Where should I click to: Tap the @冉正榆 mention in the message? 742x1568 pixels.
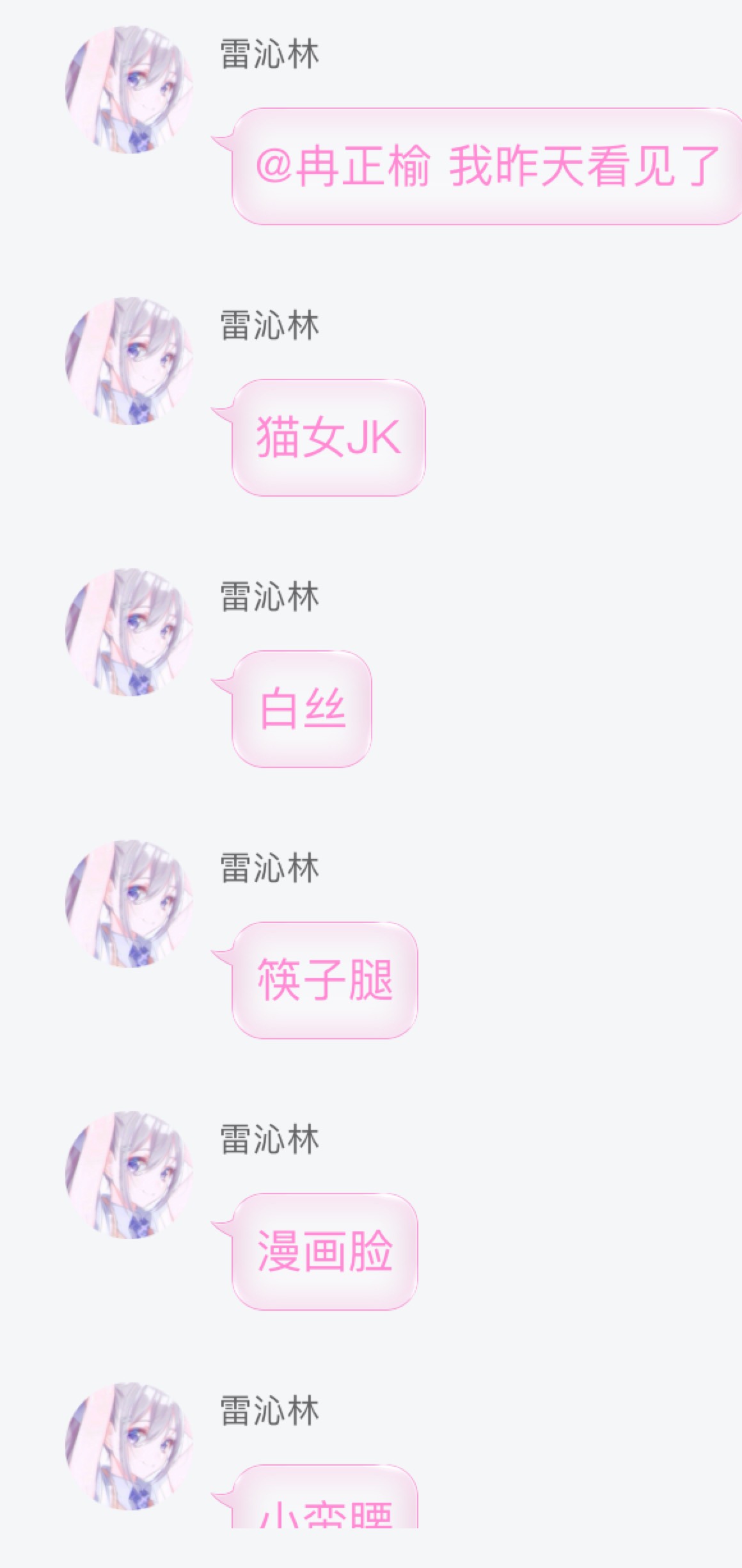coord(343,166)
